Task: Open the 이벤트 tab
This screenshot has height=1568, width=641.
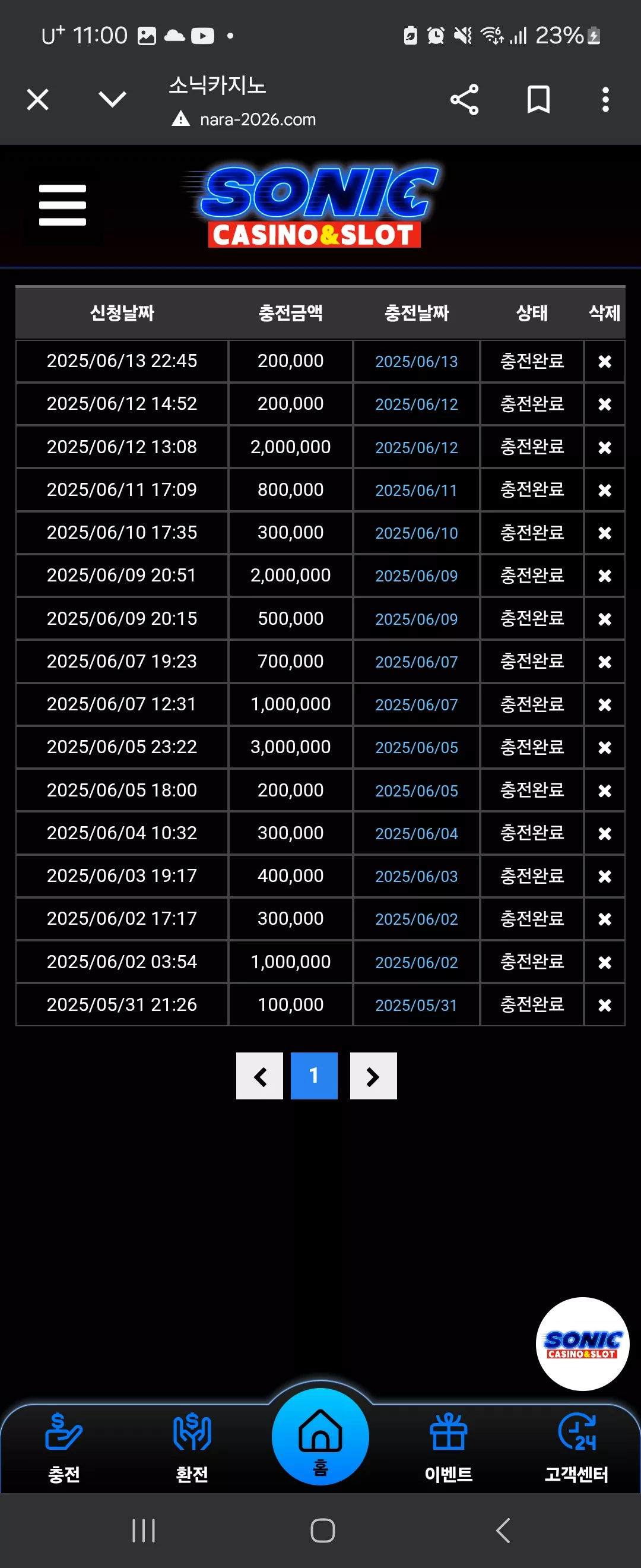Action: point(449,1448)
